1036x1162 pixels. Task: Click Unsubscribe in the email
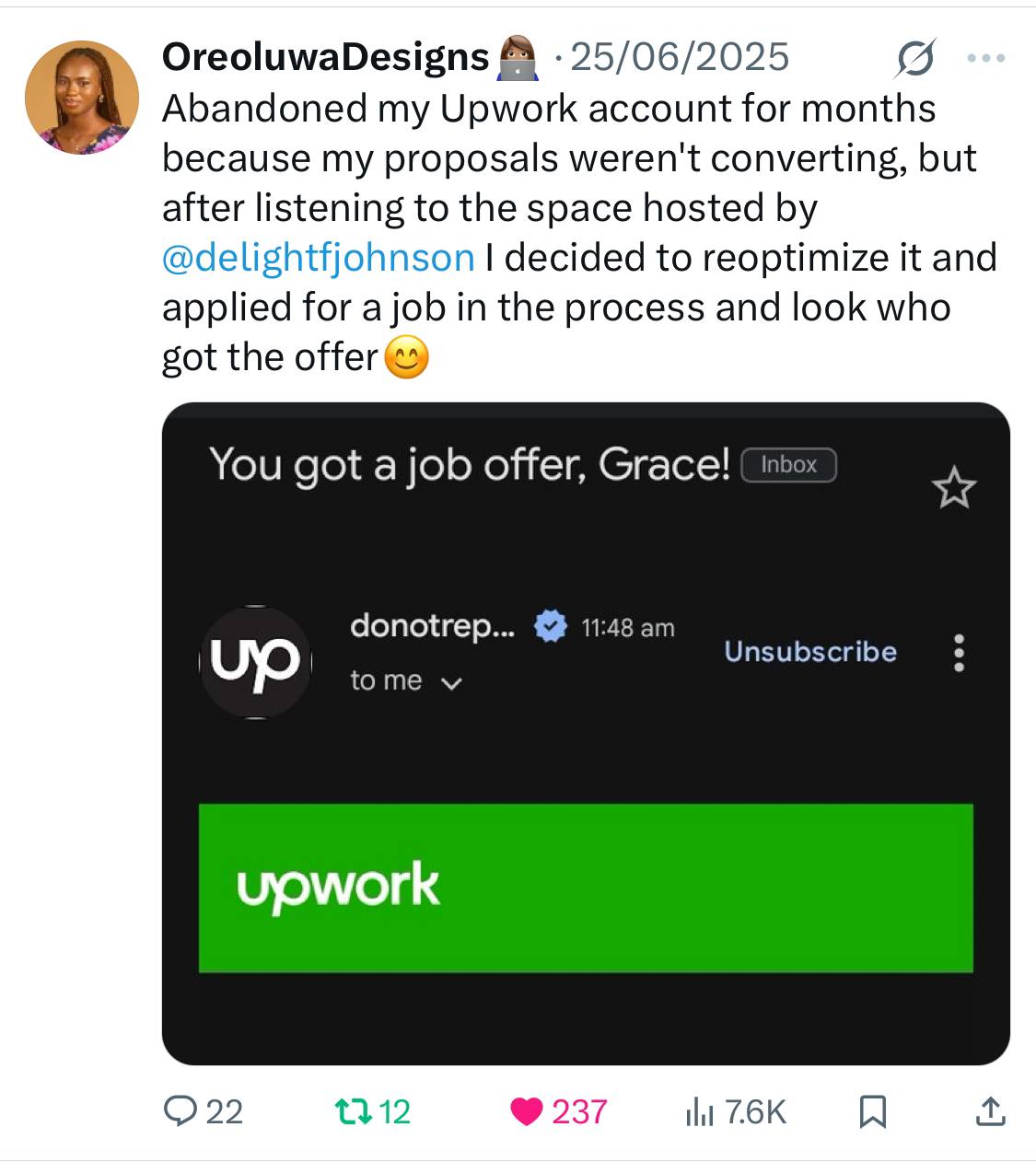pos(811,652)
